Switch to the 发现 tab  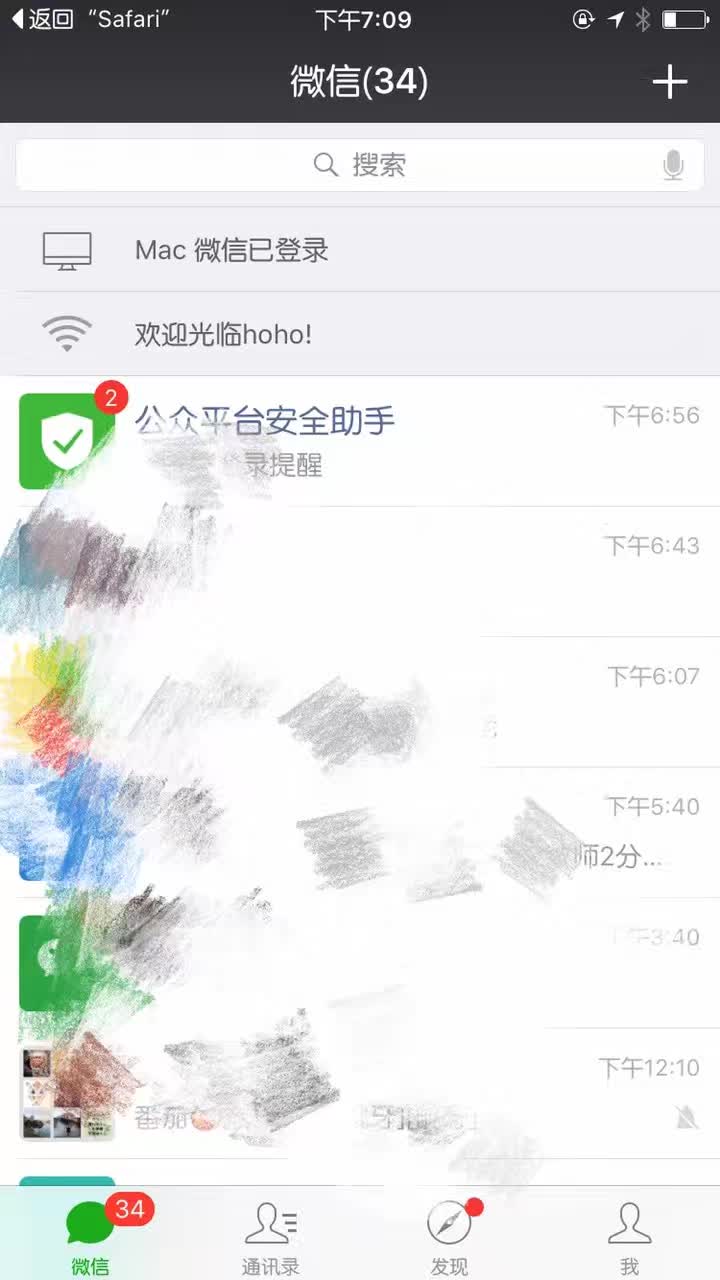[x=450, y=1236]
